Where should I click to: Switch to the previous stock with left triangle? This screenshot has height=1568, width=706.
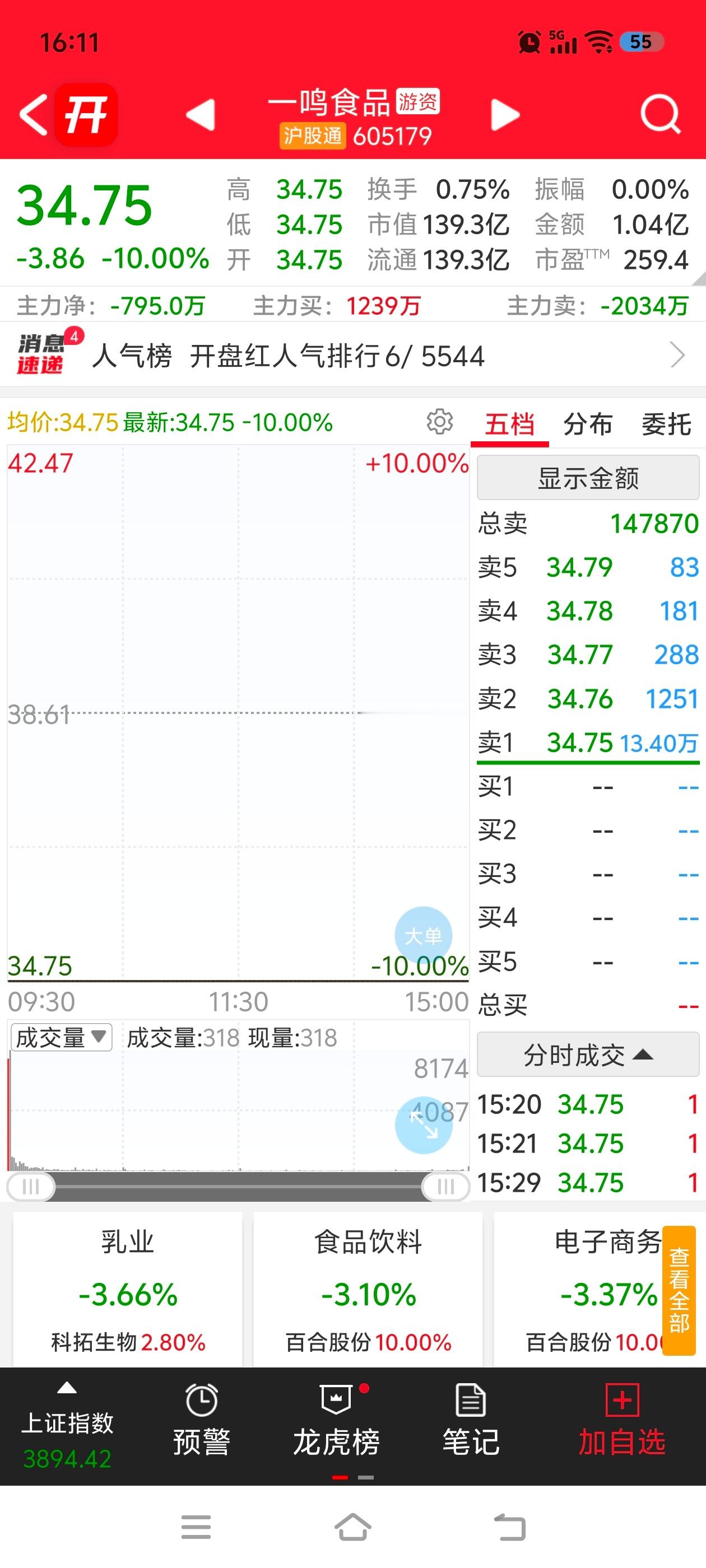201,114
